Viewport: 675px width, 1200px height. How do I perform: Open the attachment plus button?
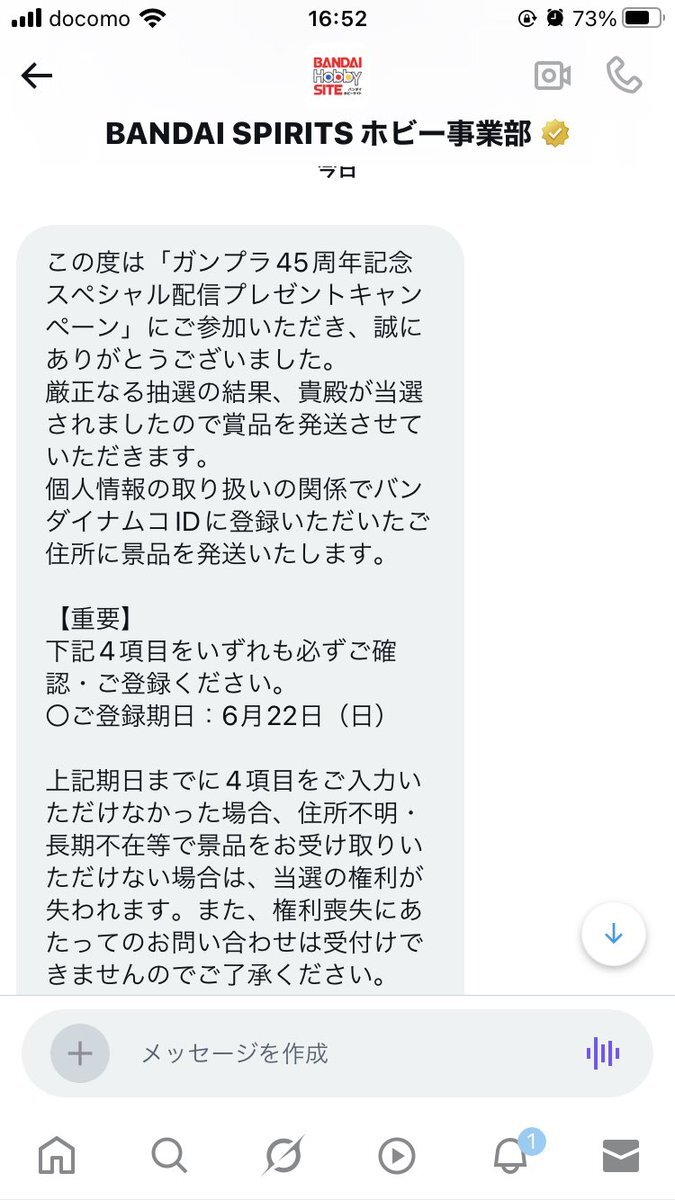pyautogui.click(x=80, y=1053)
